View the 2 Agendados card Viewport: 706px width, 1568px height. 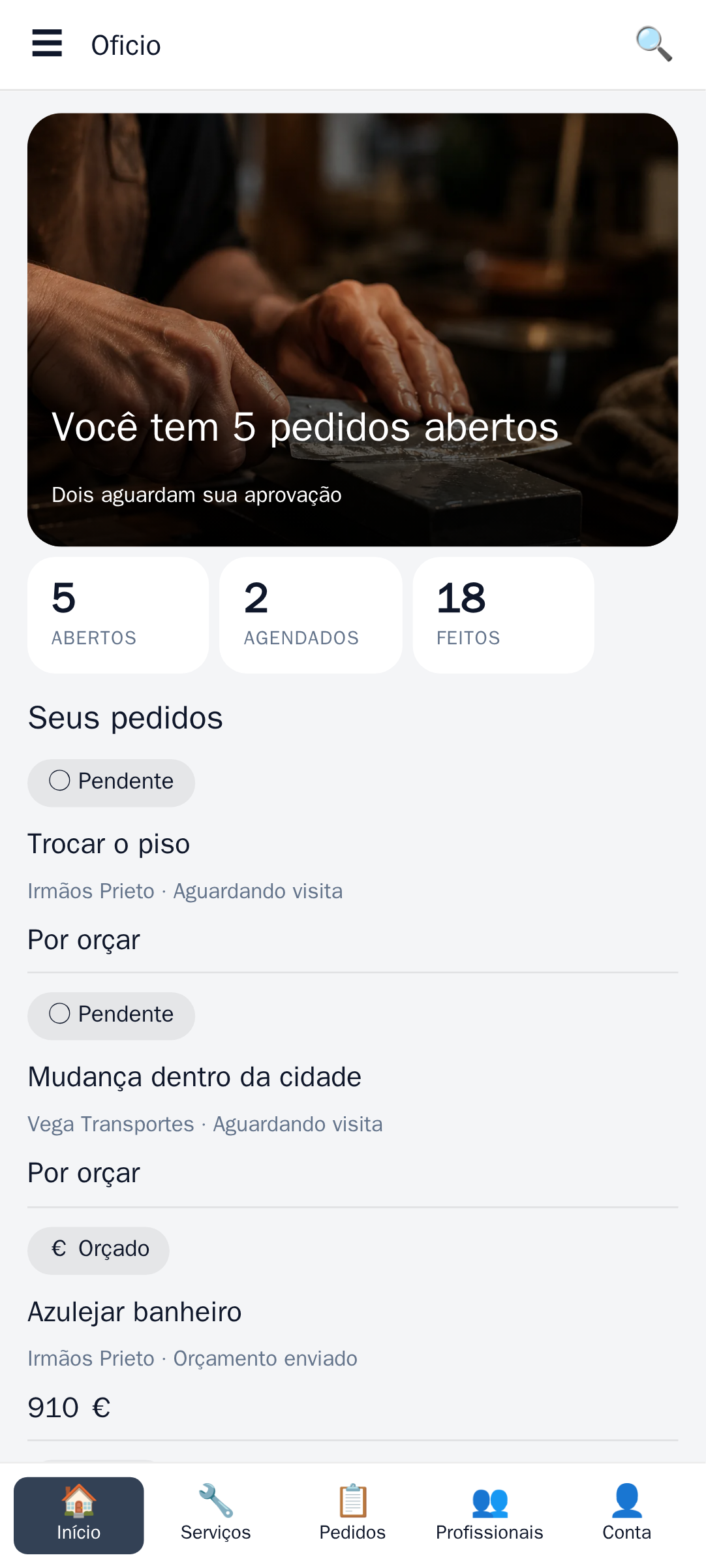pyautogui.click(x=311, y=615)
